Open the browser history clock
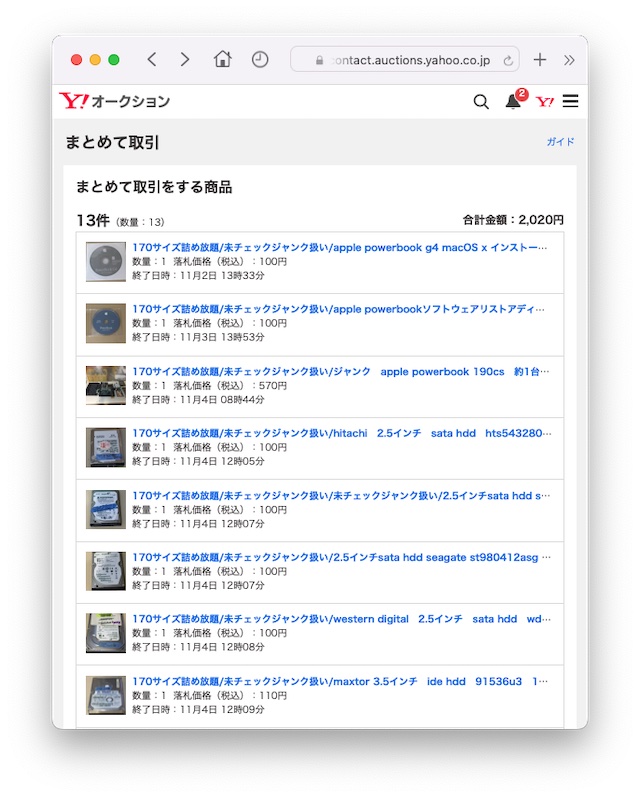This screenshot has width=640, height=798. point(260,60)
